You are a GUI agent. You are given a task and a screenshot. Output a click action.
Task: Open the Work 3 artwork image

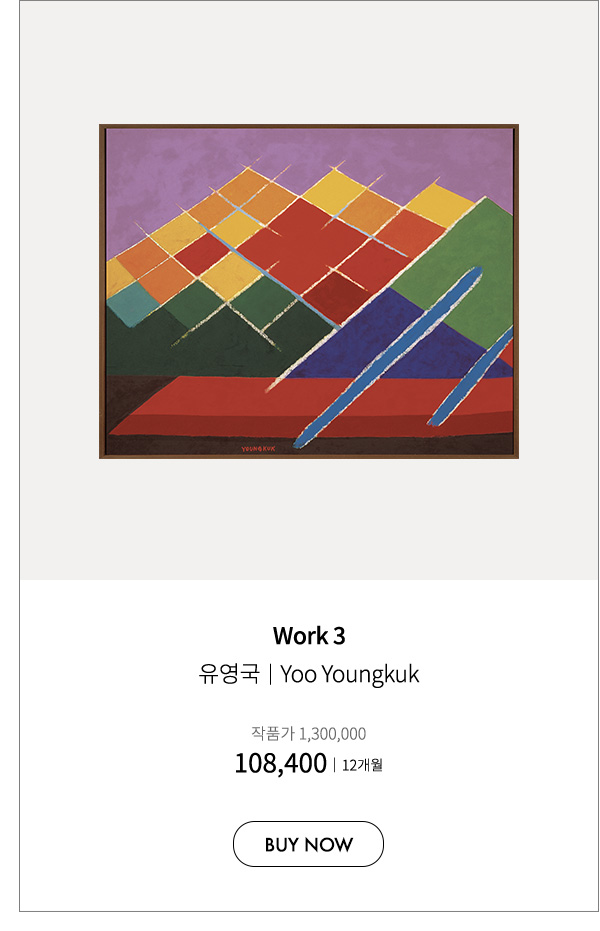pos(308,291)
